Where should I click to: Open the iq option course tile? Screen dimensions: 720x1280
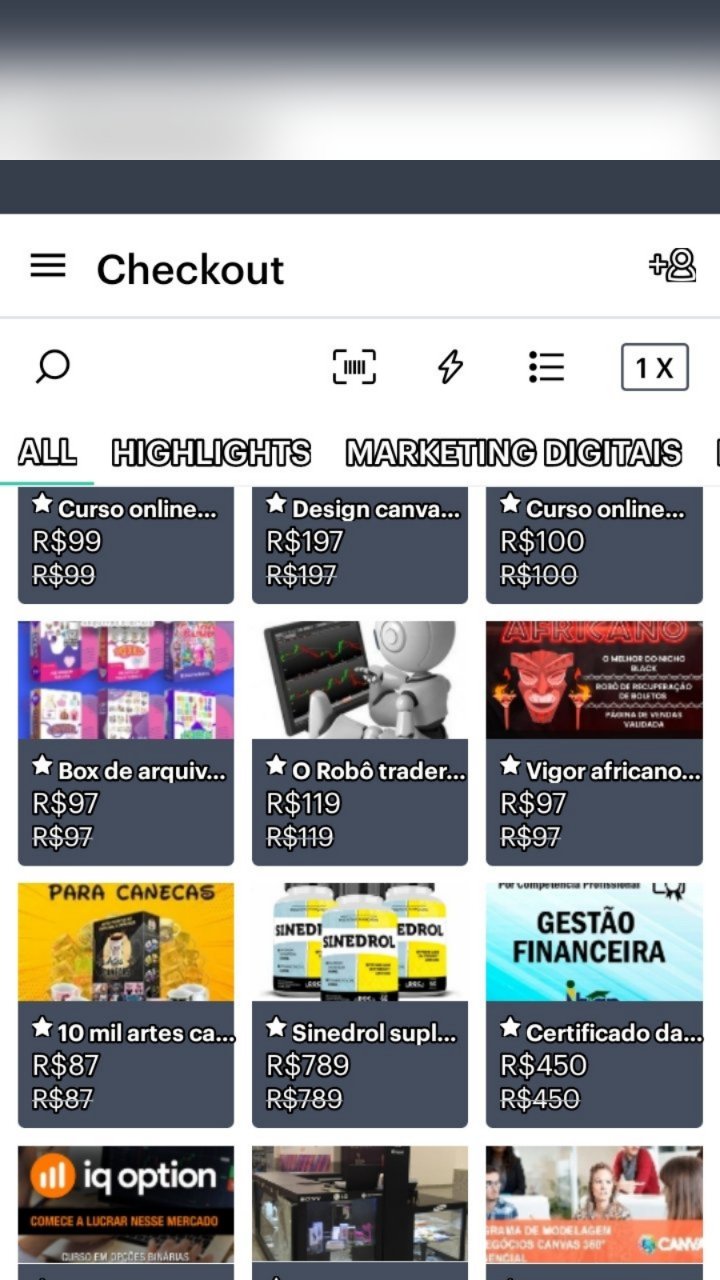(126, 1205)
